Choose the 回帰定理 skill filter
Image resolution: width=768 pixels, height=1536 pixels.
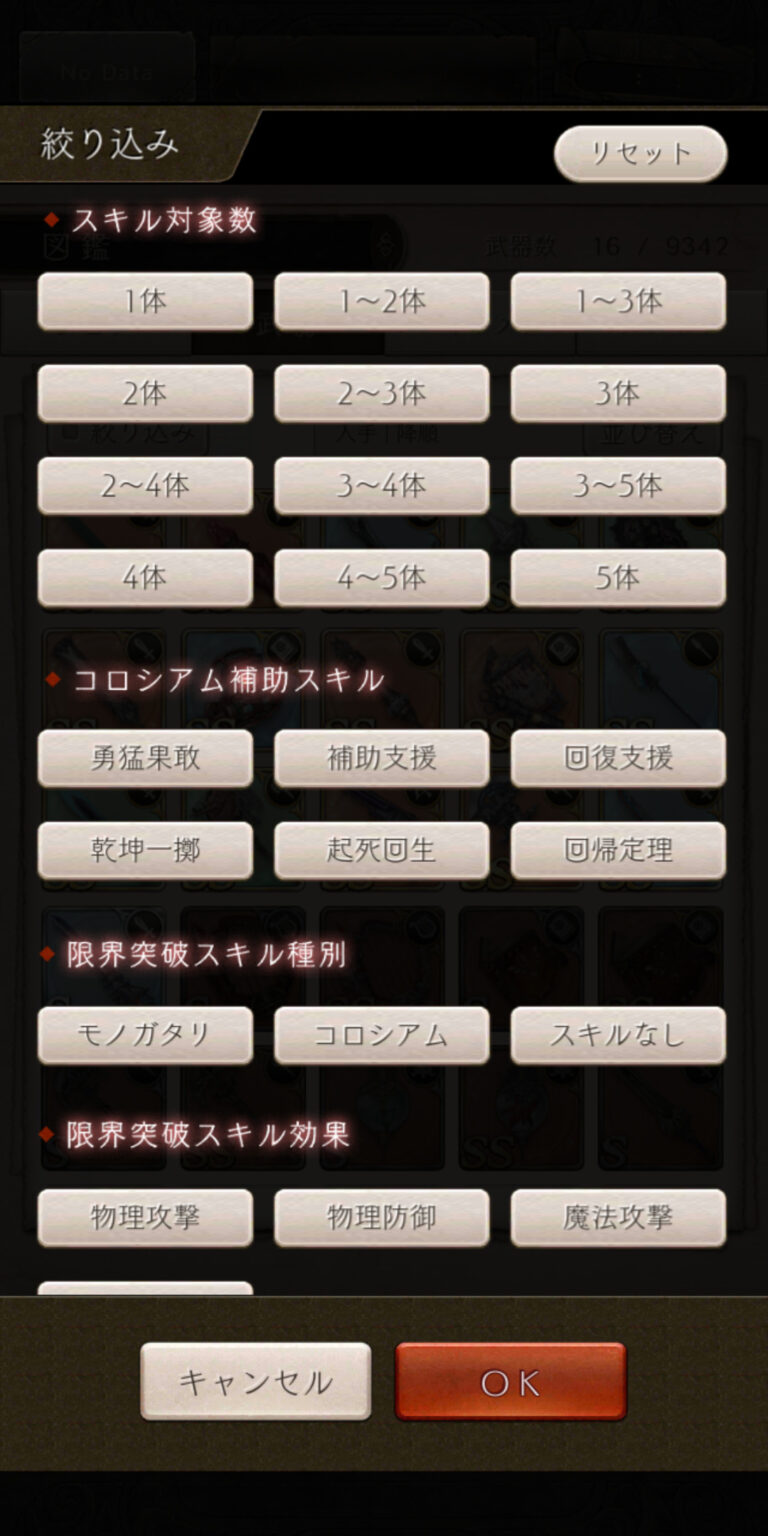pyautogui.click(x=618, y=850)
